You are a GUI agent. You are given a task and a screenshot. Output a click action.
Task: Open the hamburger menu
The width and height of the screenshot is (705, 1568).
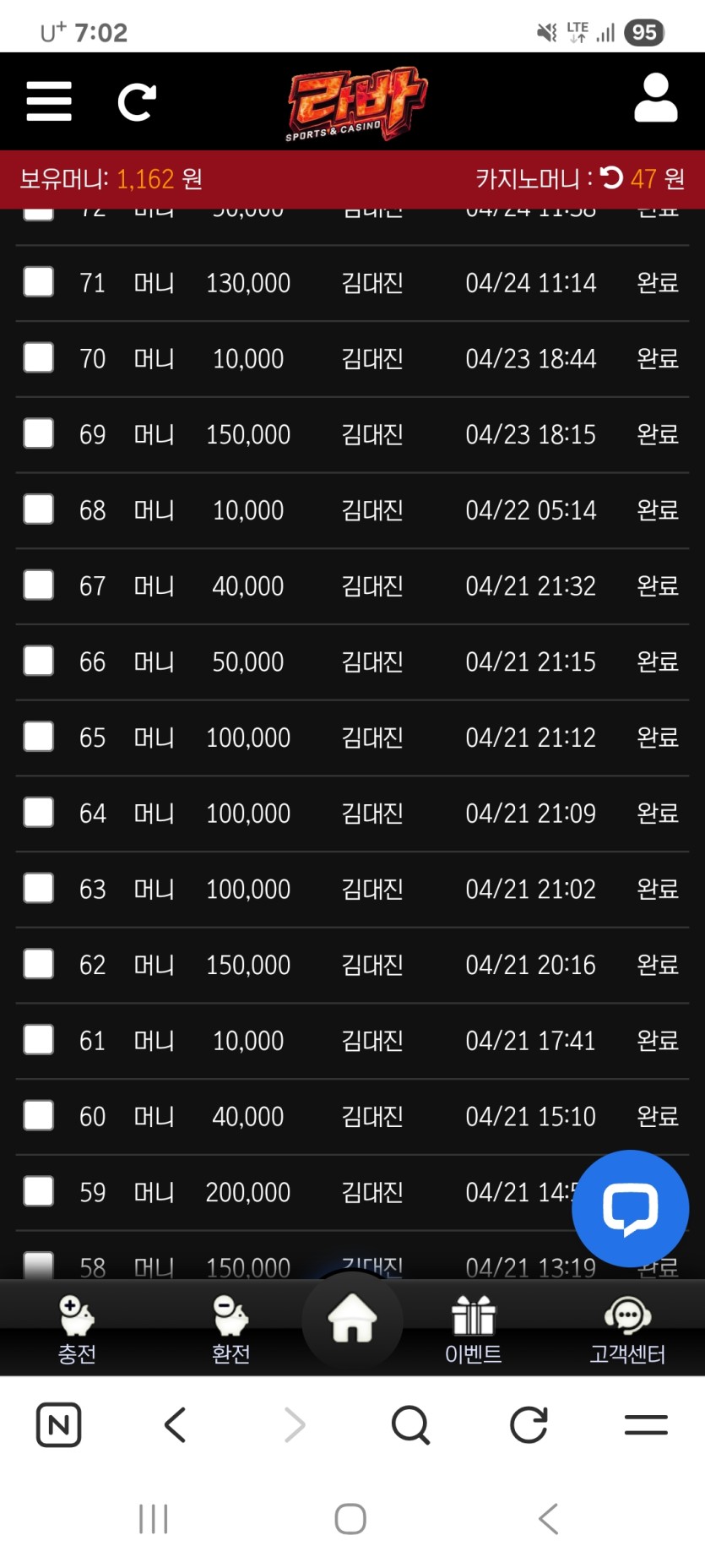click(x=49, y=101)
